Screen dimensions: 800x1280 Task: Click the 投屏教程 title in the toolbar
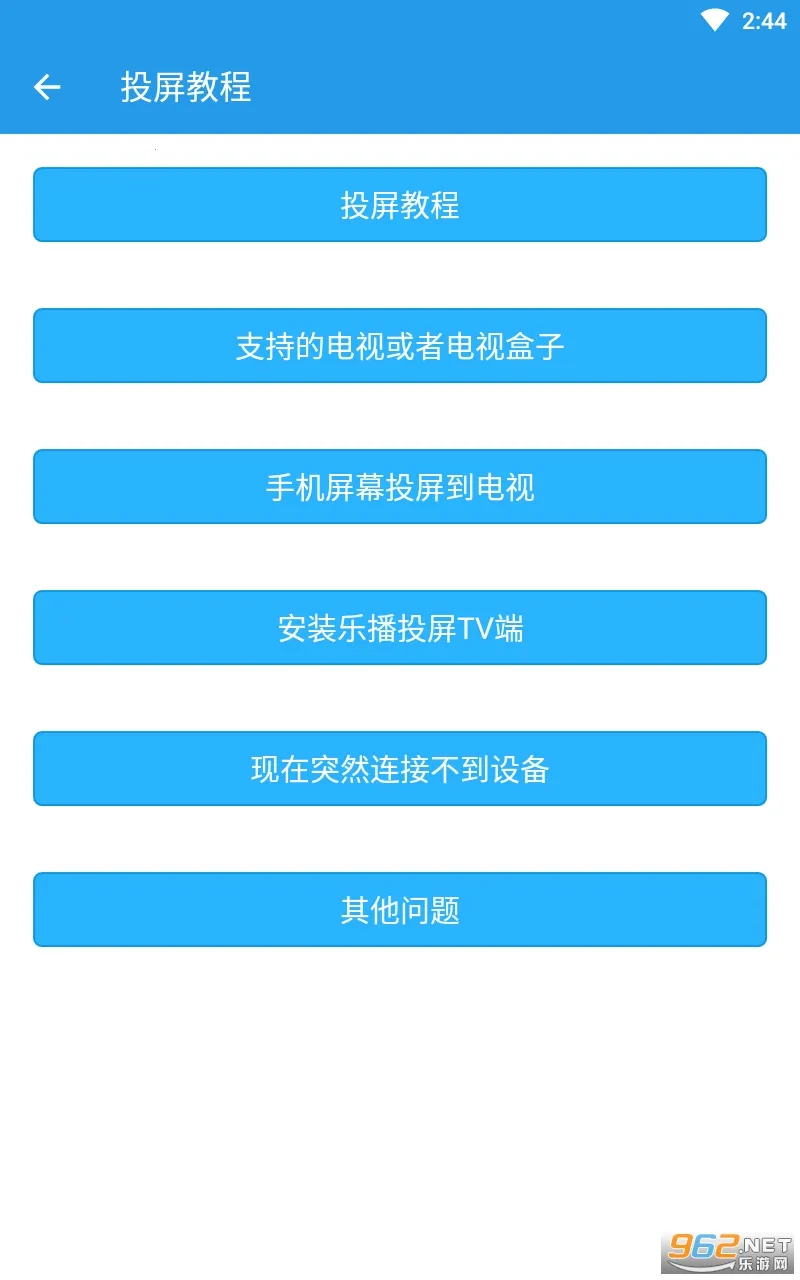(x=186, y=89)
